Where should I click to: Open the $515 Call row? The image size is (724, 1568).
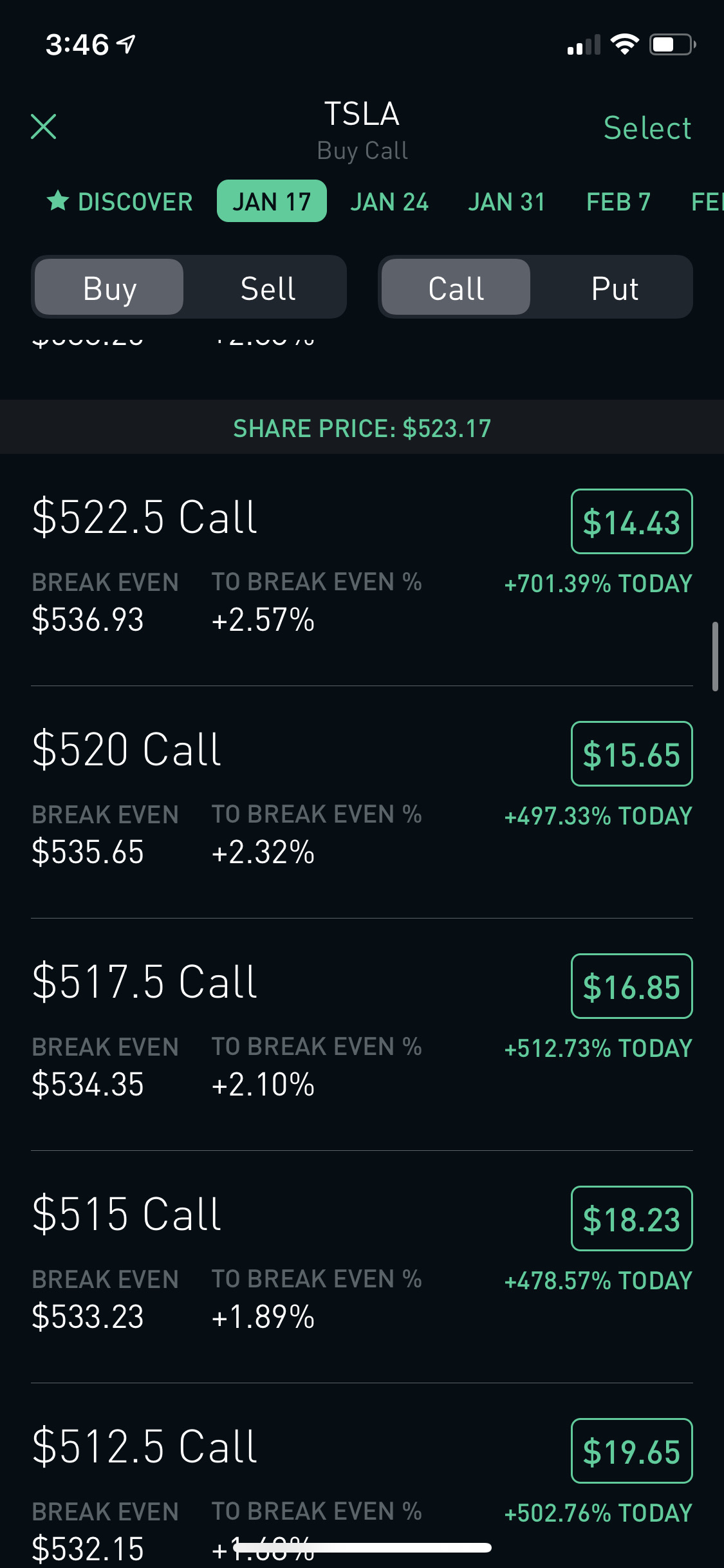tap(362, 1267)
